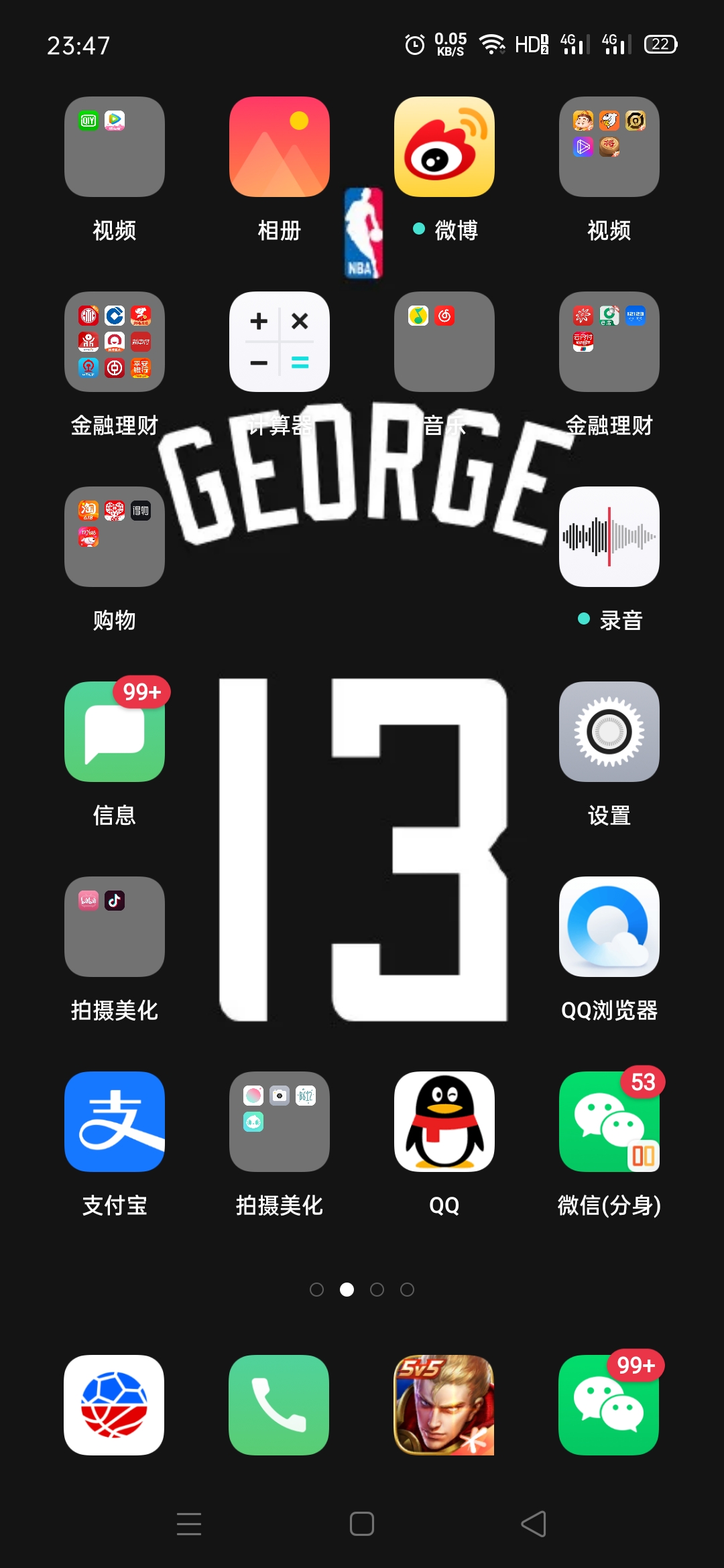The image size is (724, 1568).
Task: Open the 支付宝 Alipay app
Action: [114, 1122]
